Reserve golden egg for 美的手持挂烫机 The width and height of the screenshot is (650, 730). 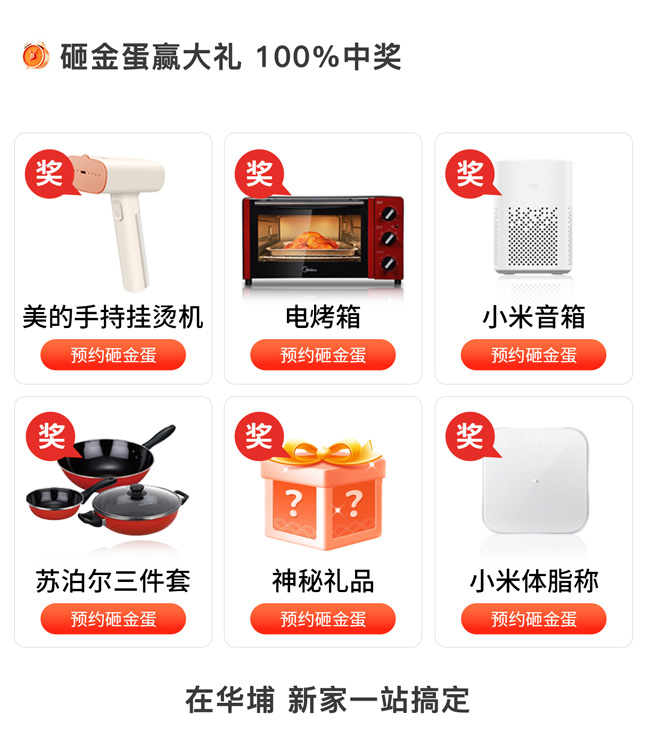coord(113,355)
